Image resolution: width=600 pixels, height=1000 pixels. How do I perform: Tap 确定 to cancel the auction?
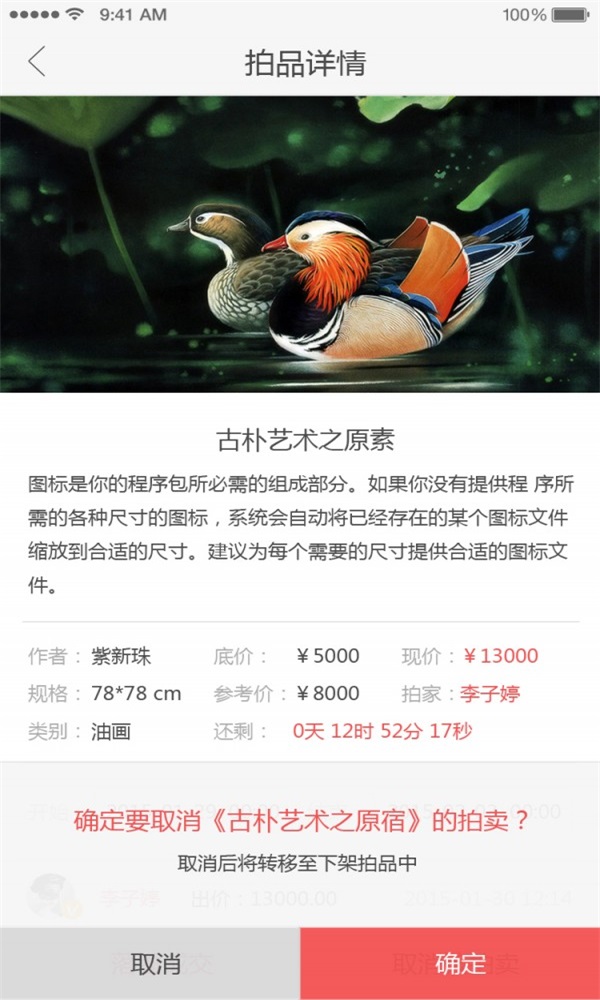tap(450, 963)
